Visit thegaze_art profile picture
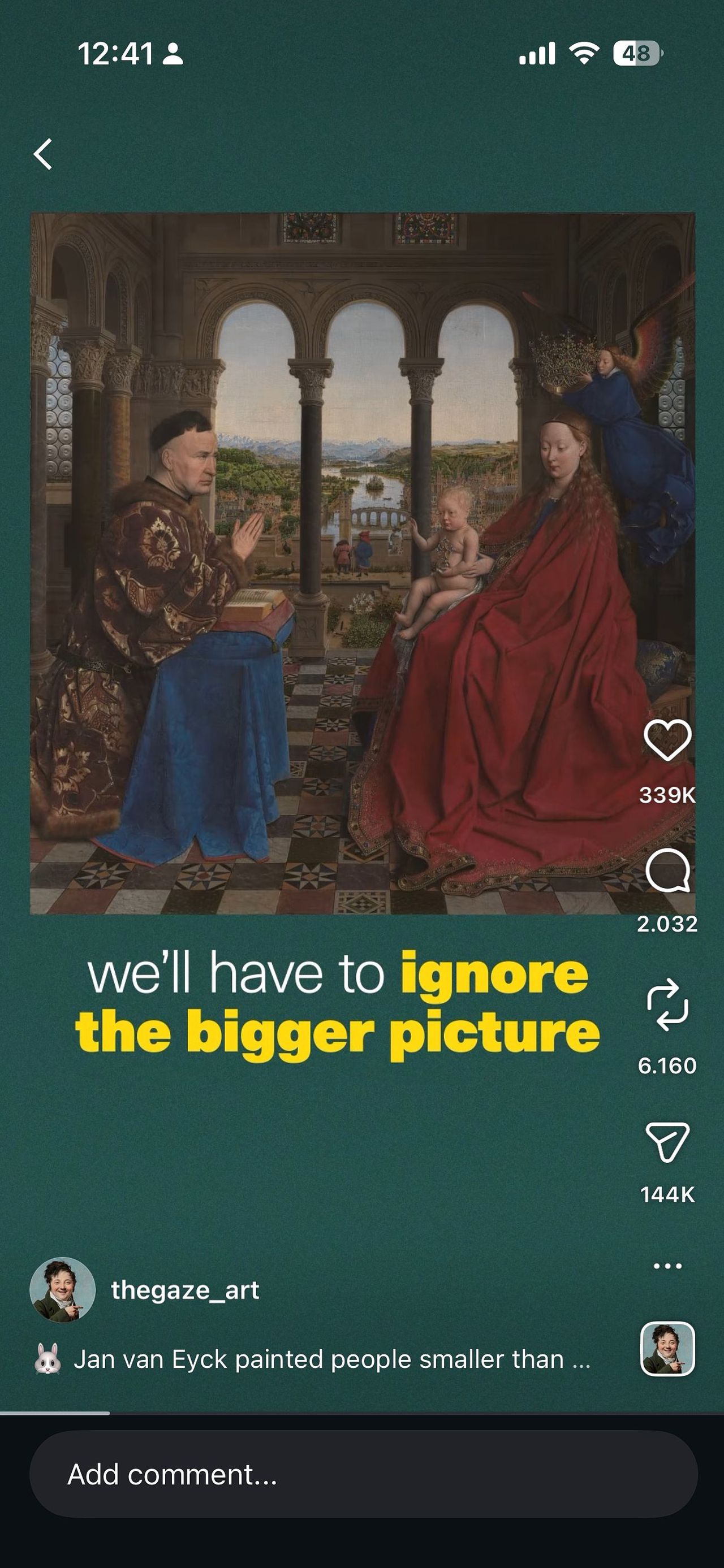The height and width of the screenshot is (1568, 724). pyautogui.click(x=63, y=1290)
